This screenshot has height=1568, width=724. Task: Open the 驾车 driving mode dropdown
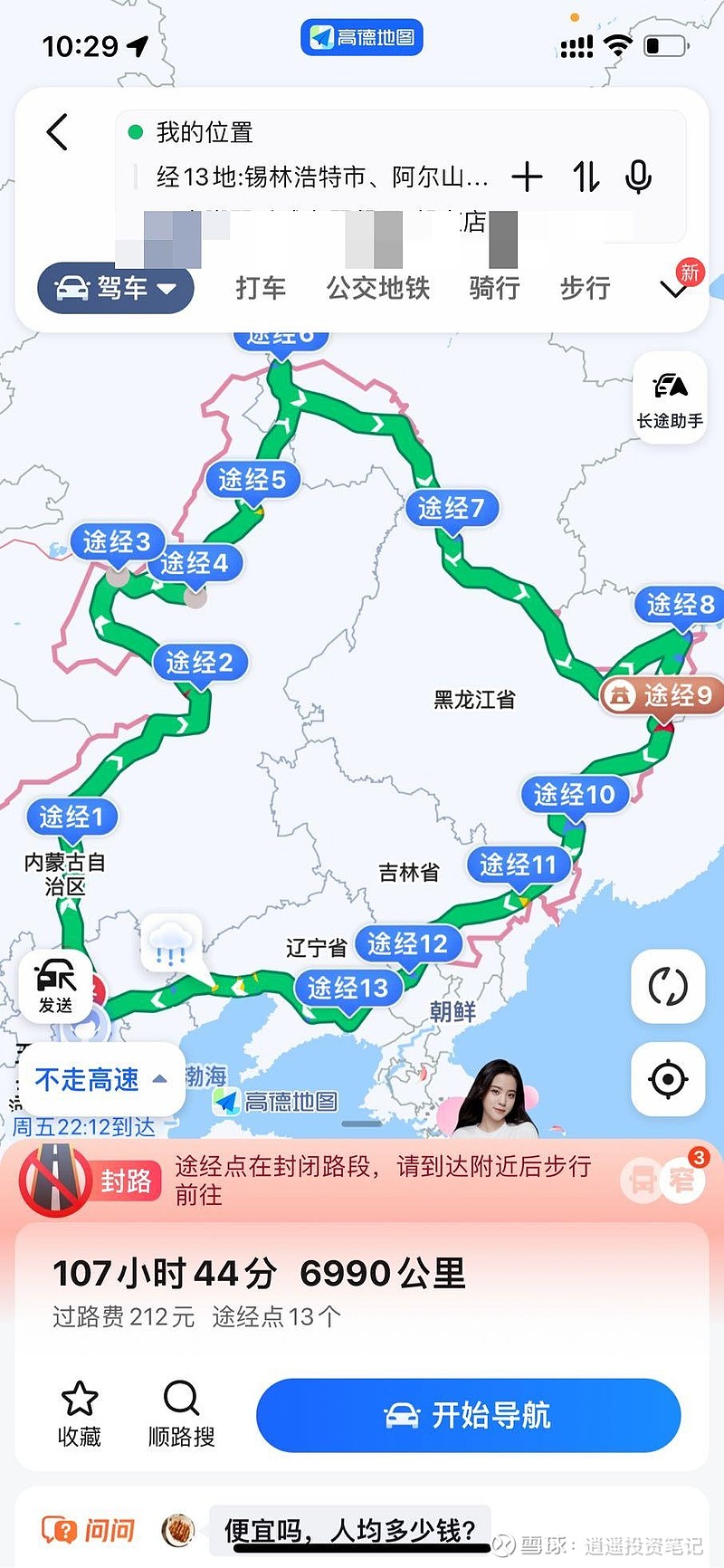point(115,288)
